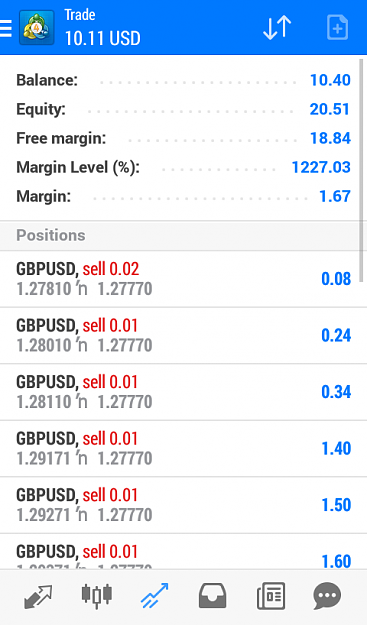This screenshot has height=625, width=367.
Task: Open GBPUSD sell position at 1.28010
Action: click(183, 336)
